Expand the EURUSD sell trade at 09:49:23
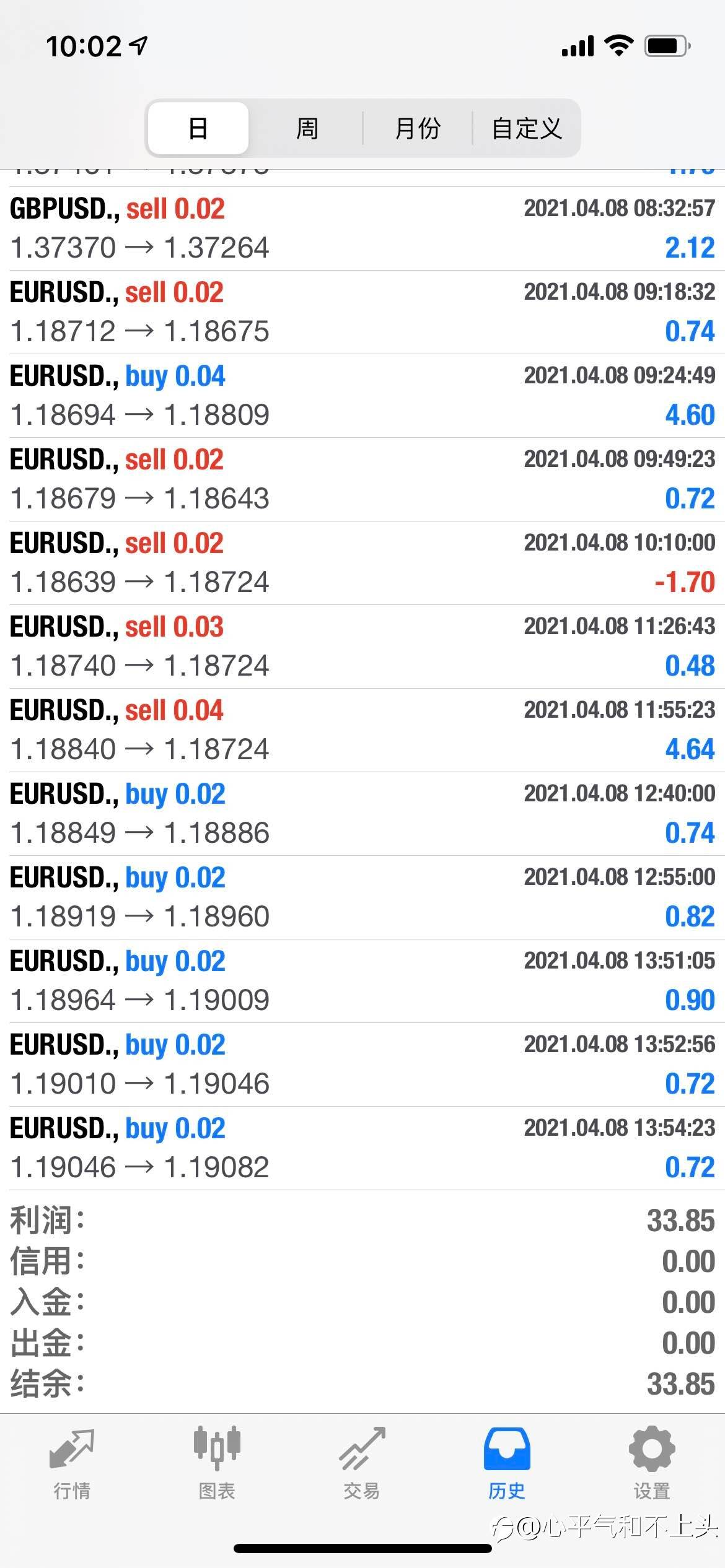The image size is (725, 1568). (x=362, y=479)
